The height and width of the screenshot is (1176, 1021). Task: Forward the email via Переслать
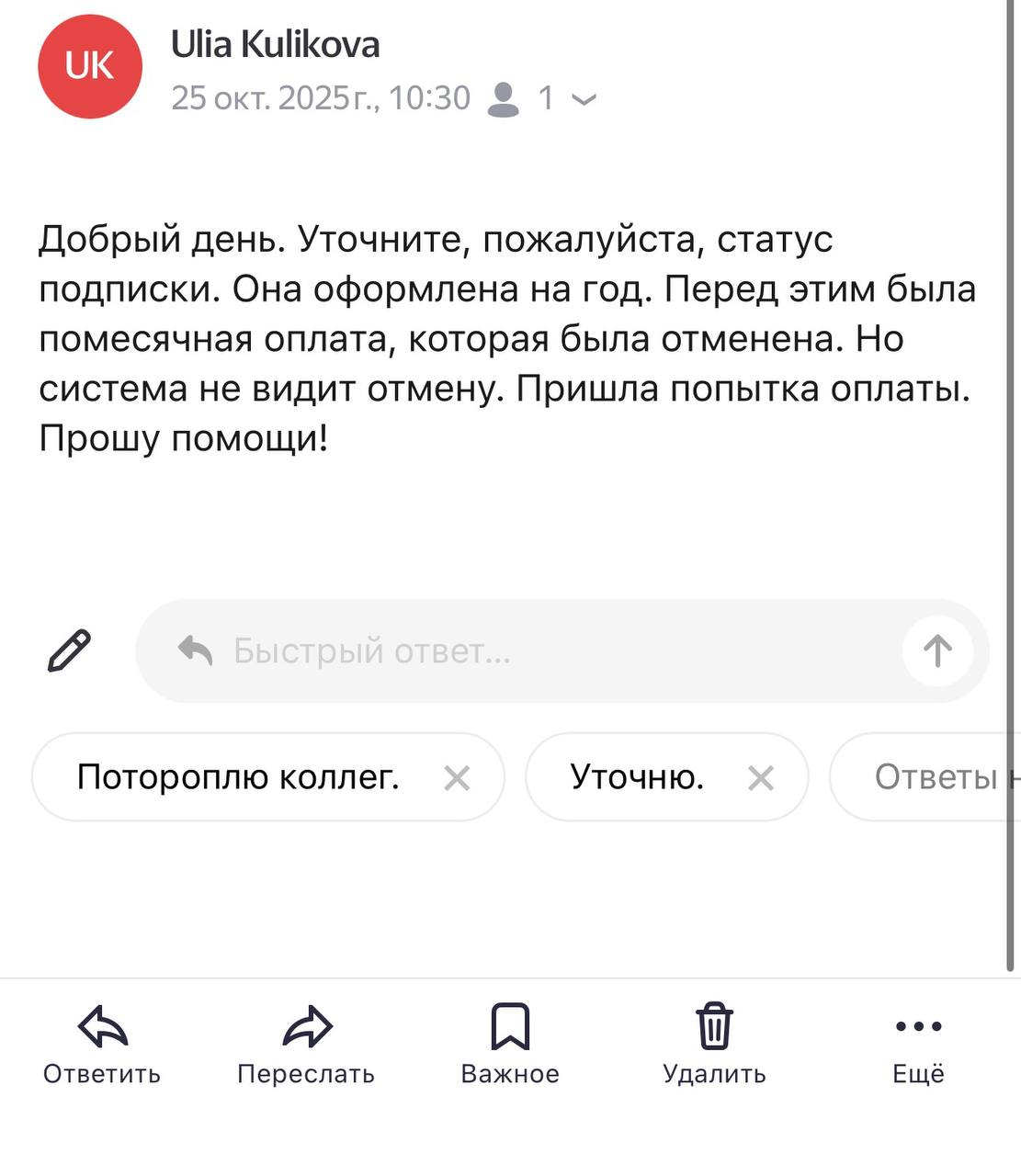point(306,1045)
